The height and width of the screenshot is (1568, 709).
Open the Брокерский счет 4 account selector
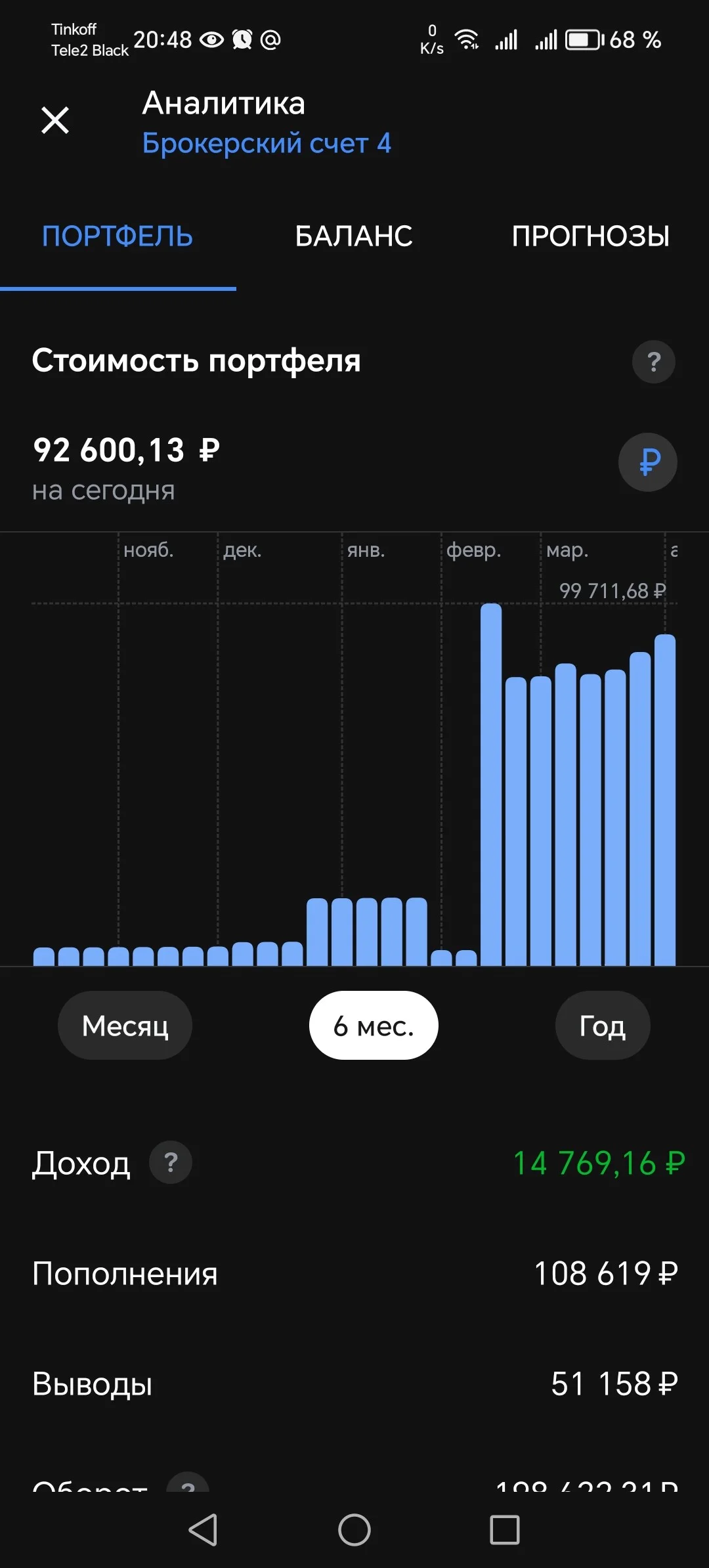click(x=267, y=143)
